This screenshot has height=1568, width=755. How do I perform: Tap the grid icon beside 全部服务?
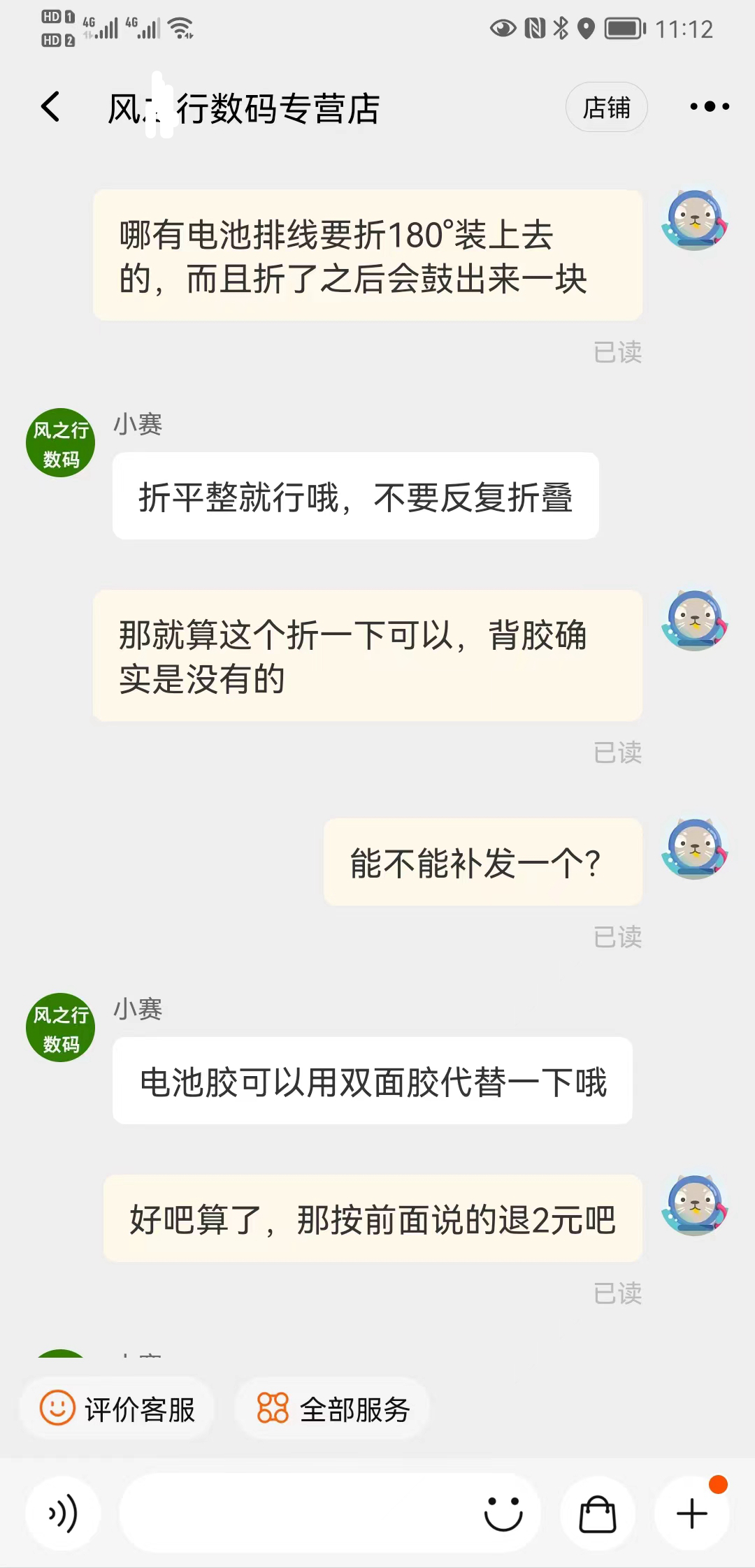click(273, 1409)
